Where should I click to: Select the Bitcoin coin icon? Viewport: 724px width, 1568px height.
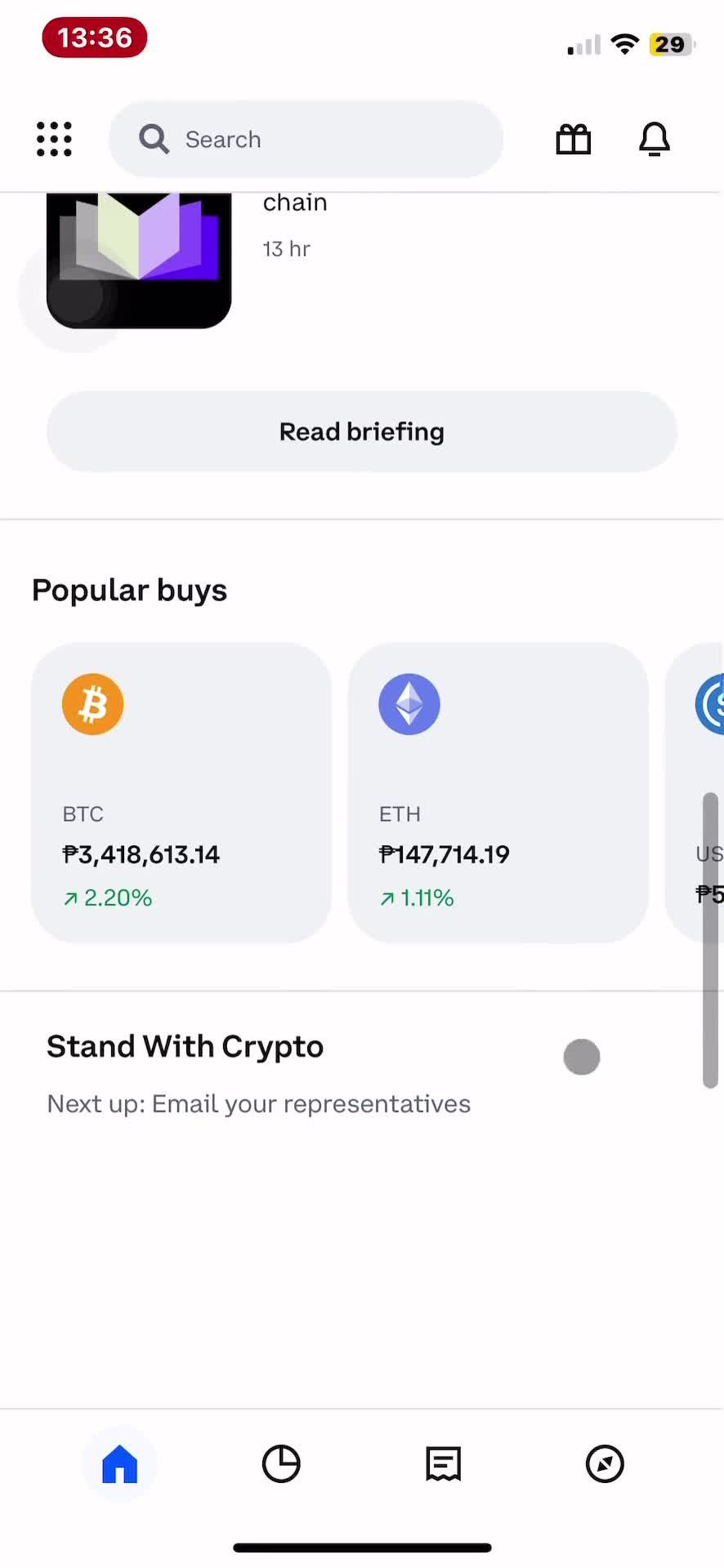click(92, 704)
